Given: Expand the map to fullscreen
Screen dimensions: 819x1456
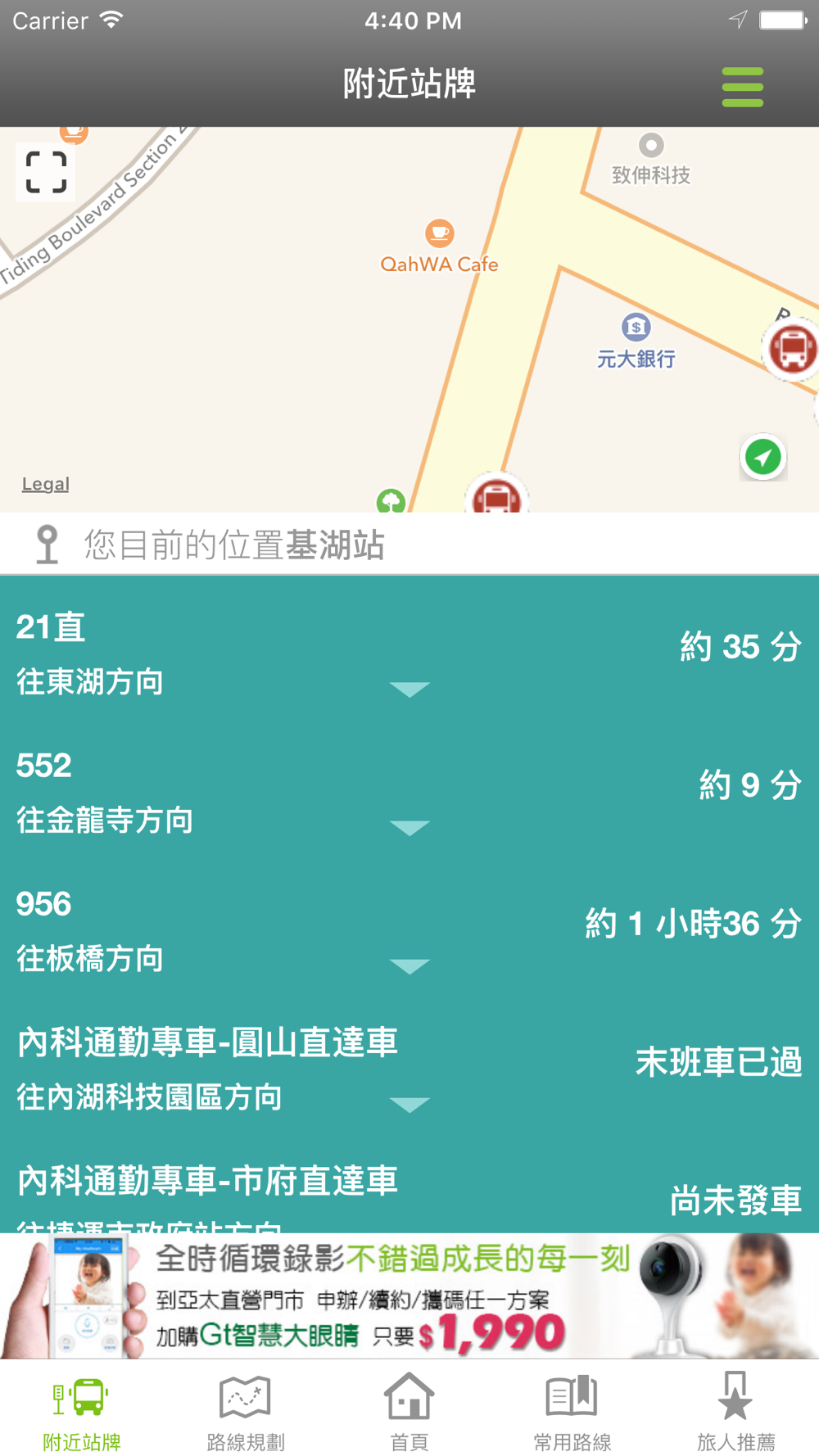Looking at the screenshot, I should pos(46,172).
